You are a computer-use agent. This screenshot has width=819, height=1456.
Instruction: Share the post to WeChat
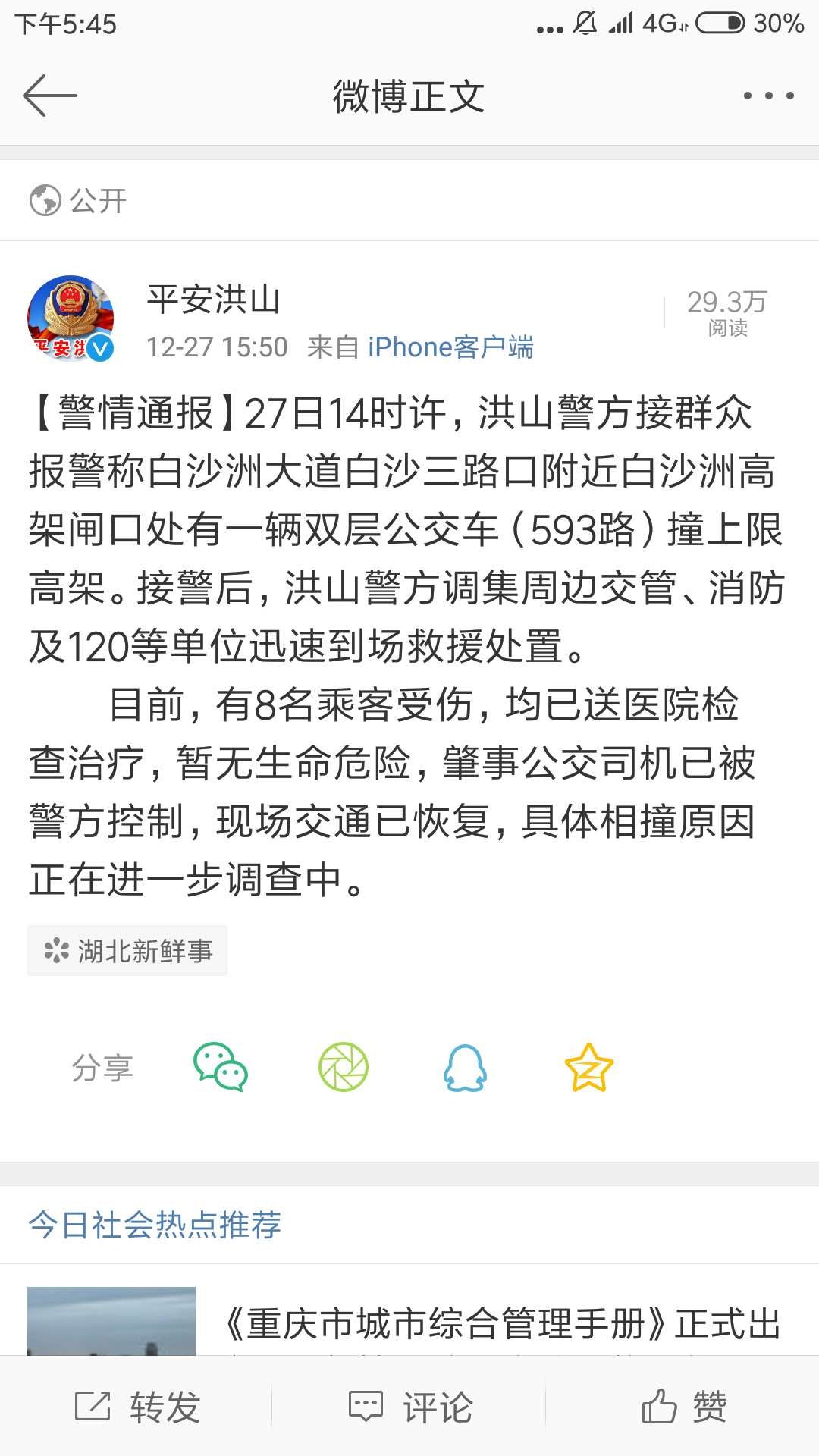(x=221, y=1067)
